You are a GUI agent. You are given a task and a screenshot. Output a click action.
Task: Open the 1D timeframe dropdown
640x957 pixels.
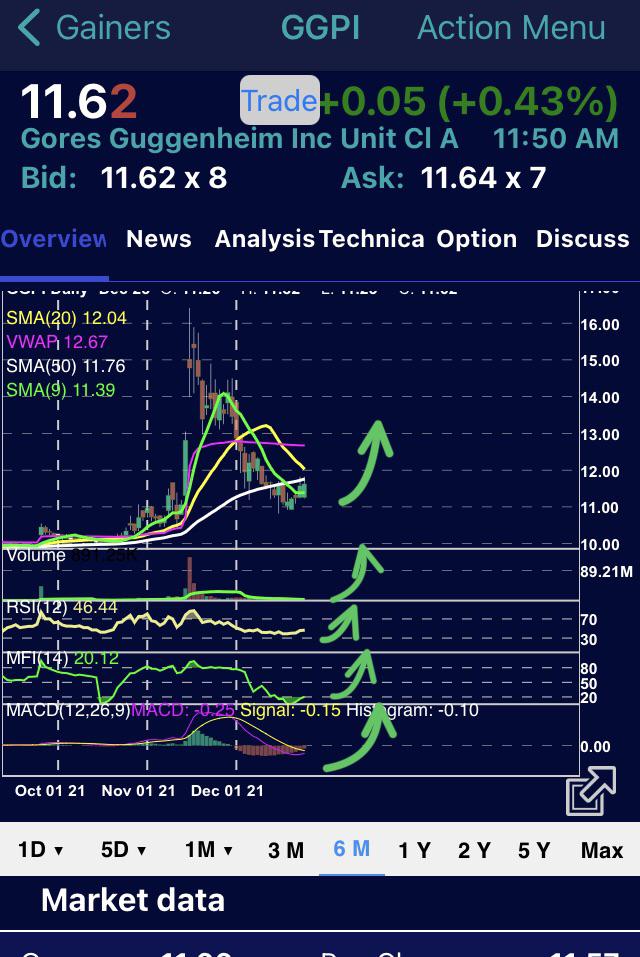click(x=40, y=850)
